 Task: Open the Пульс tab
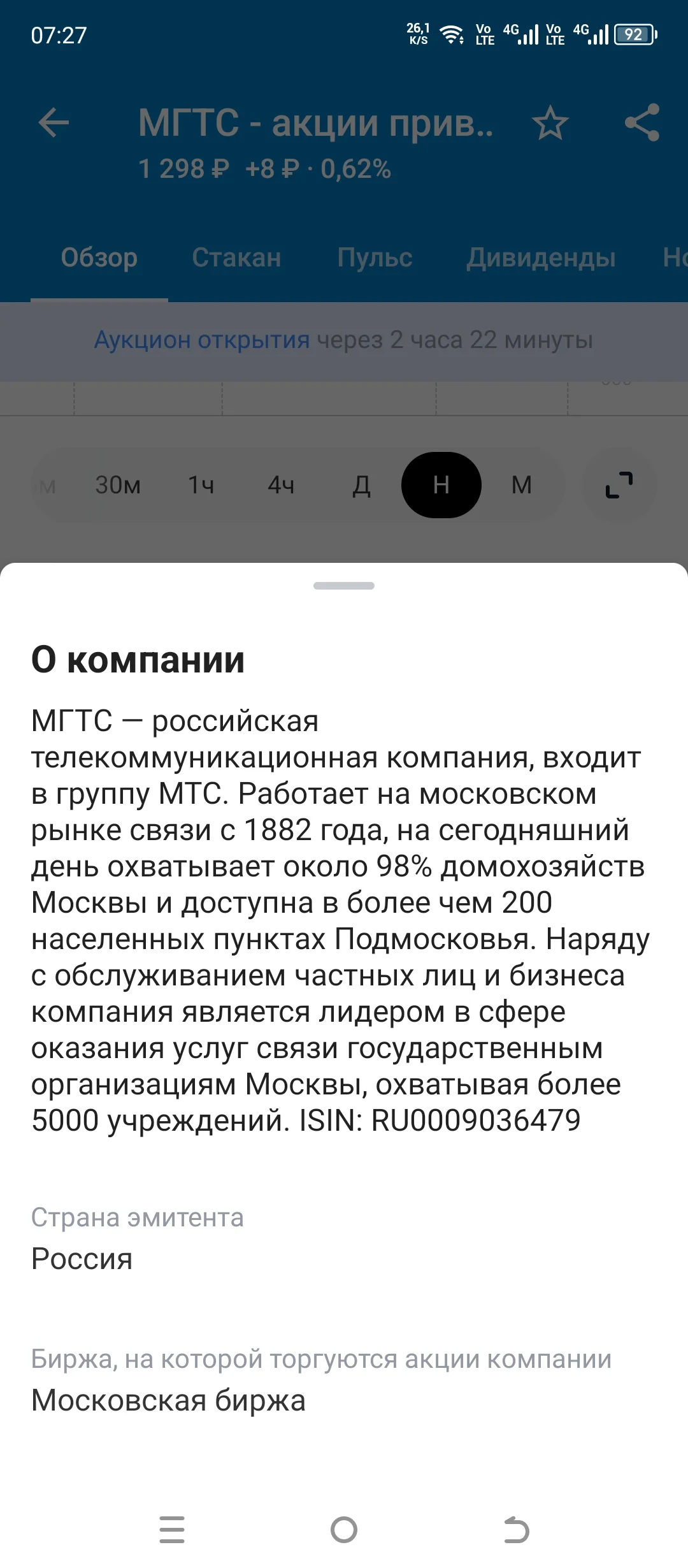click(375, 258)
